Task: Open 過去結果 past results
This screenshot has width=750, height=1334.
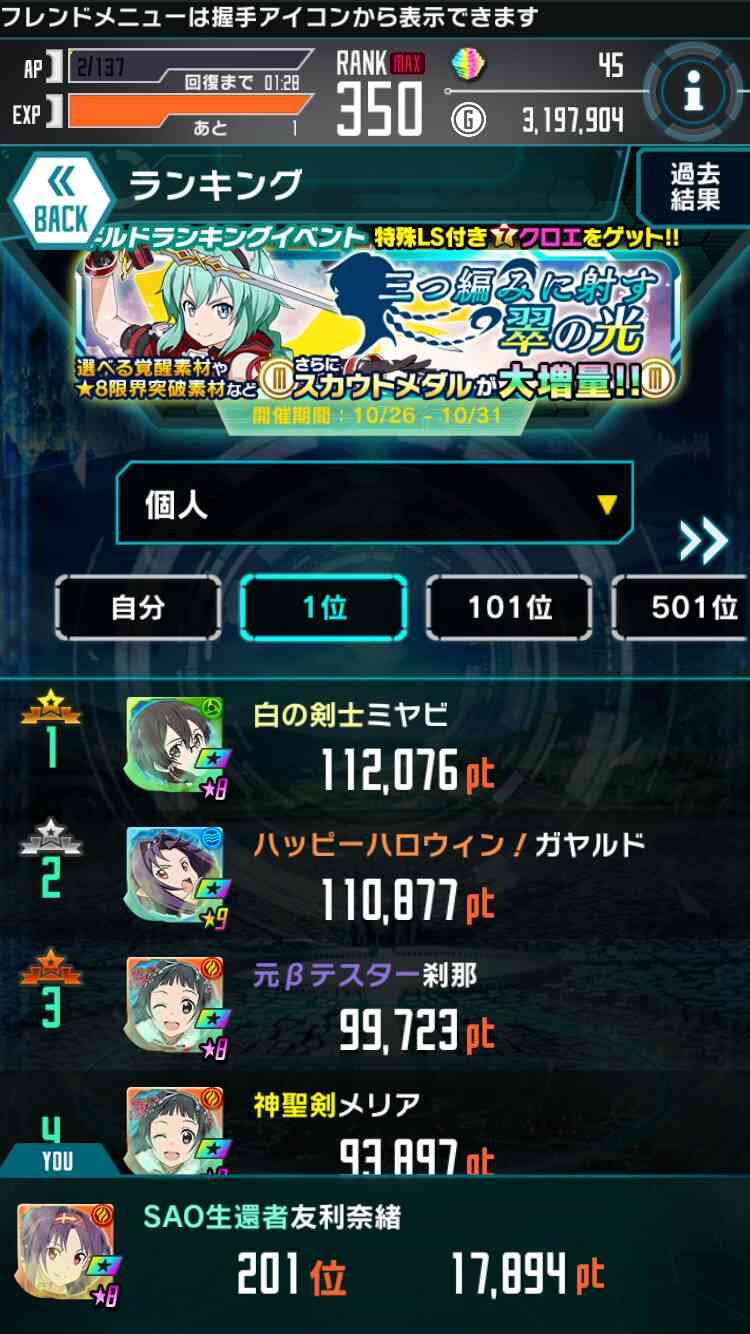Action: pyautogui.click(x=695, y=187)
